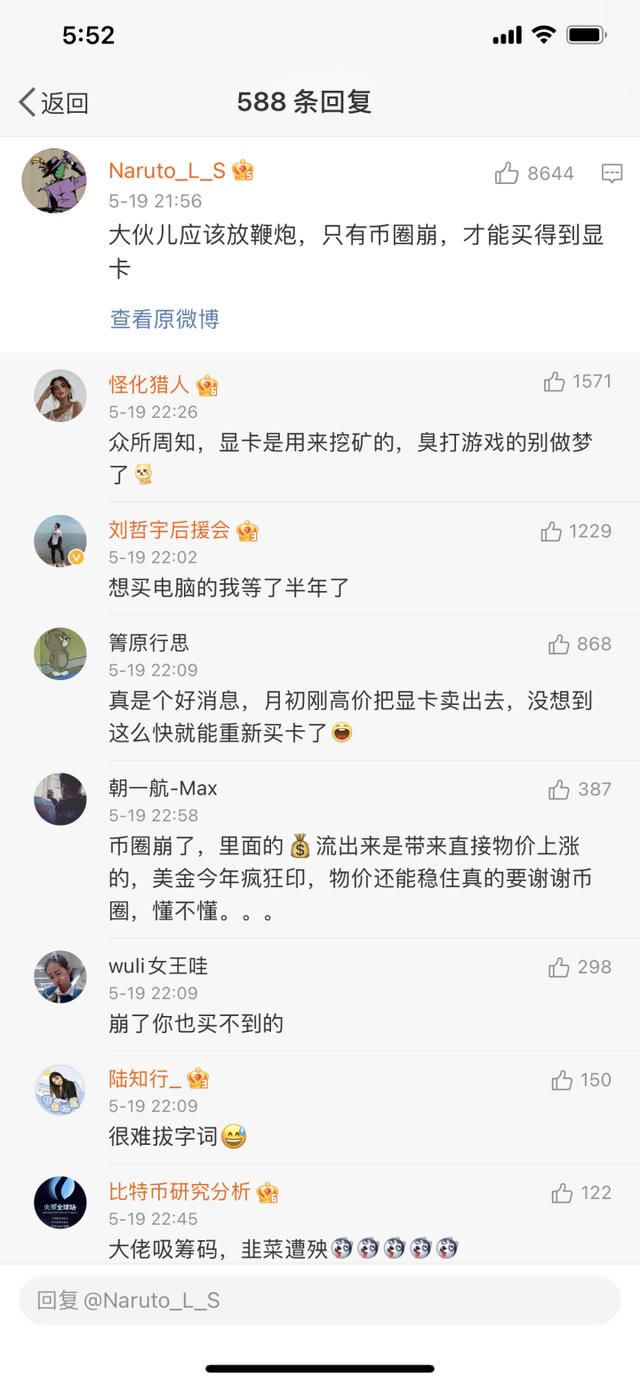The width and height of the screenshot is (640, 1385).
Task: Open 陆知行_'s profile name
Action: [145, 1079]
